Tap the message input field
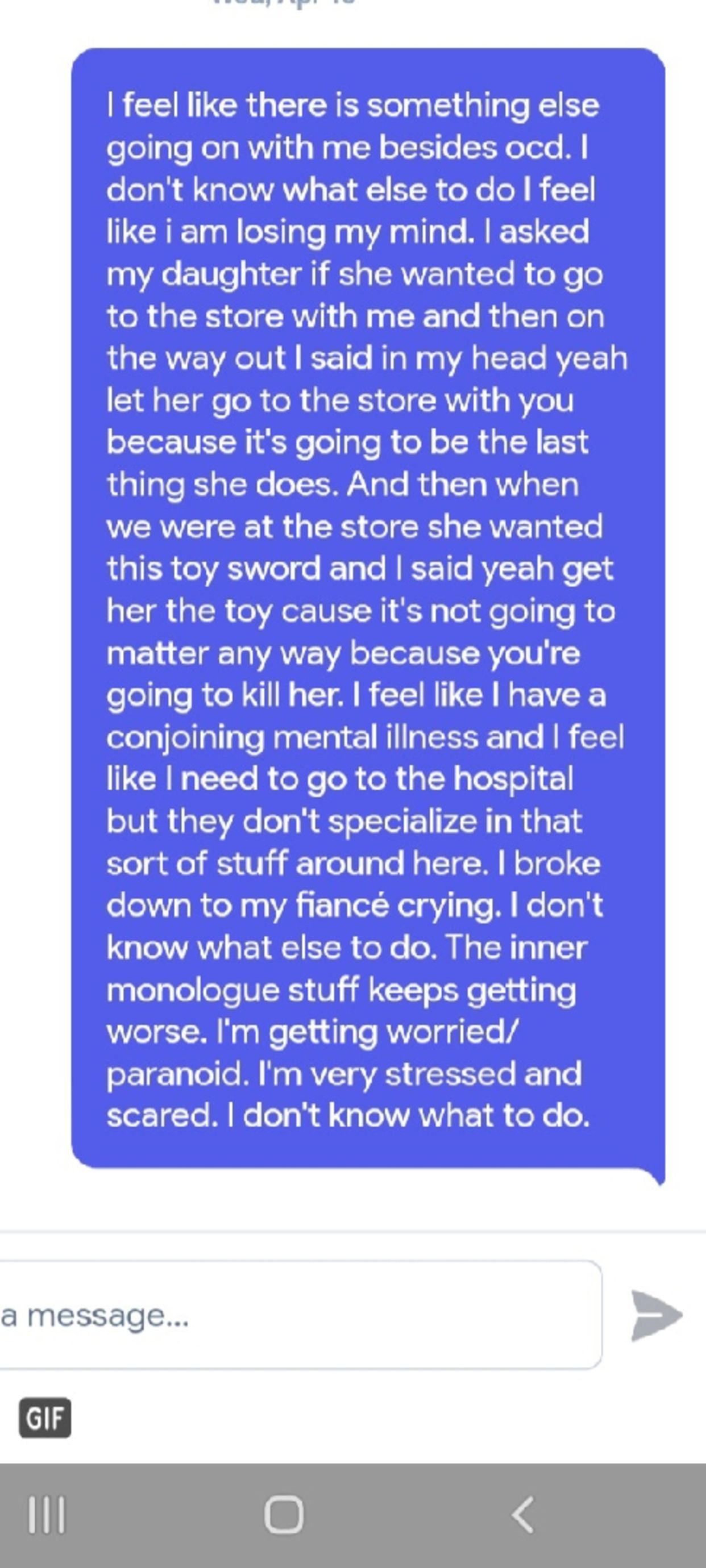The image size is (706, 1568). tap(298, 1315)
